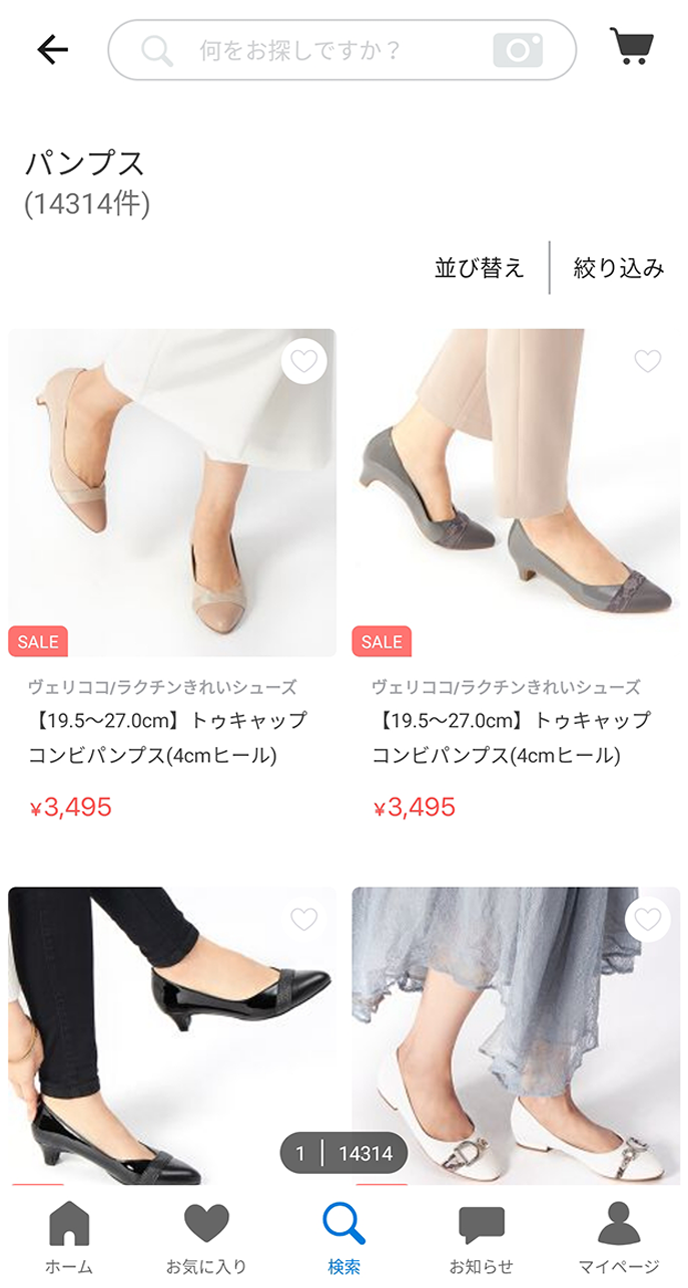Open the 絞り込み filter options
The image size is (688, 1288).
click(618, 267)
